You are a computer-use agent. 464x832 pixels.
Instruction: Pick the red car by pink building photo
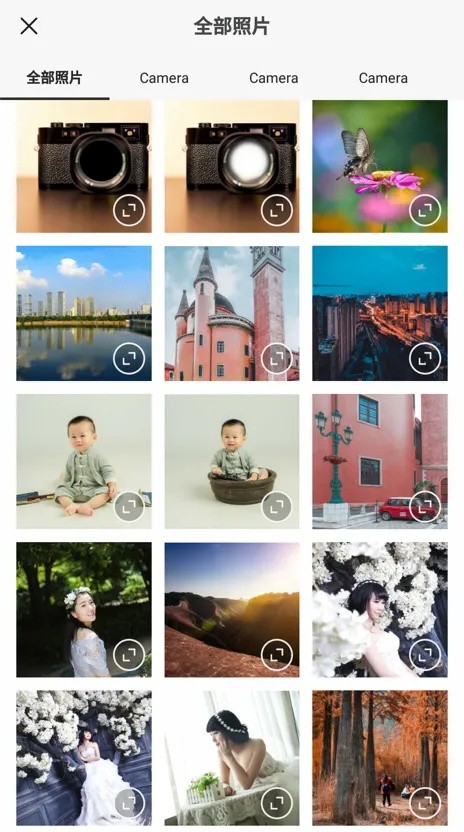(380, 461)
